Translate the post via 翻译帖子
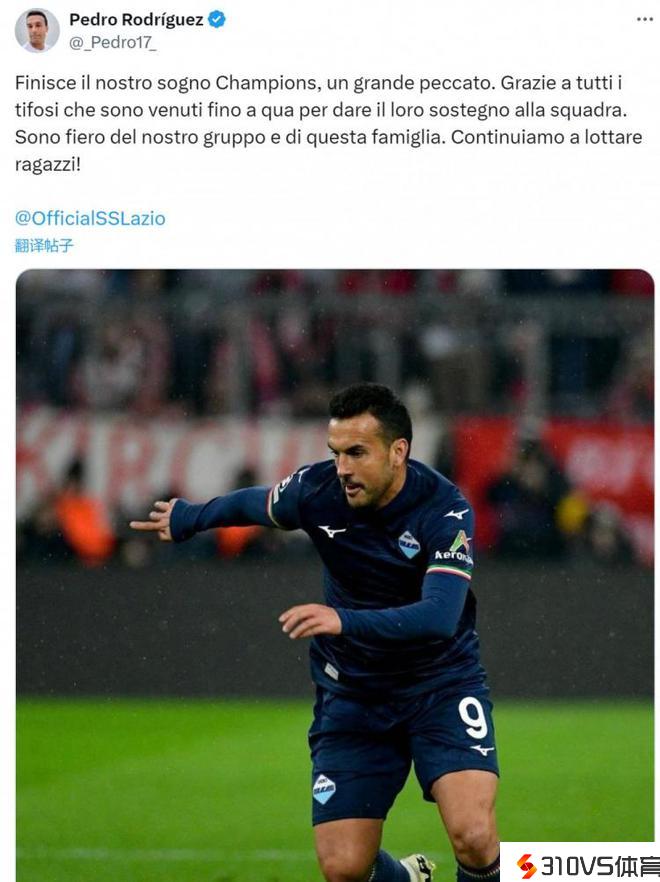 [x=44, y=245]
